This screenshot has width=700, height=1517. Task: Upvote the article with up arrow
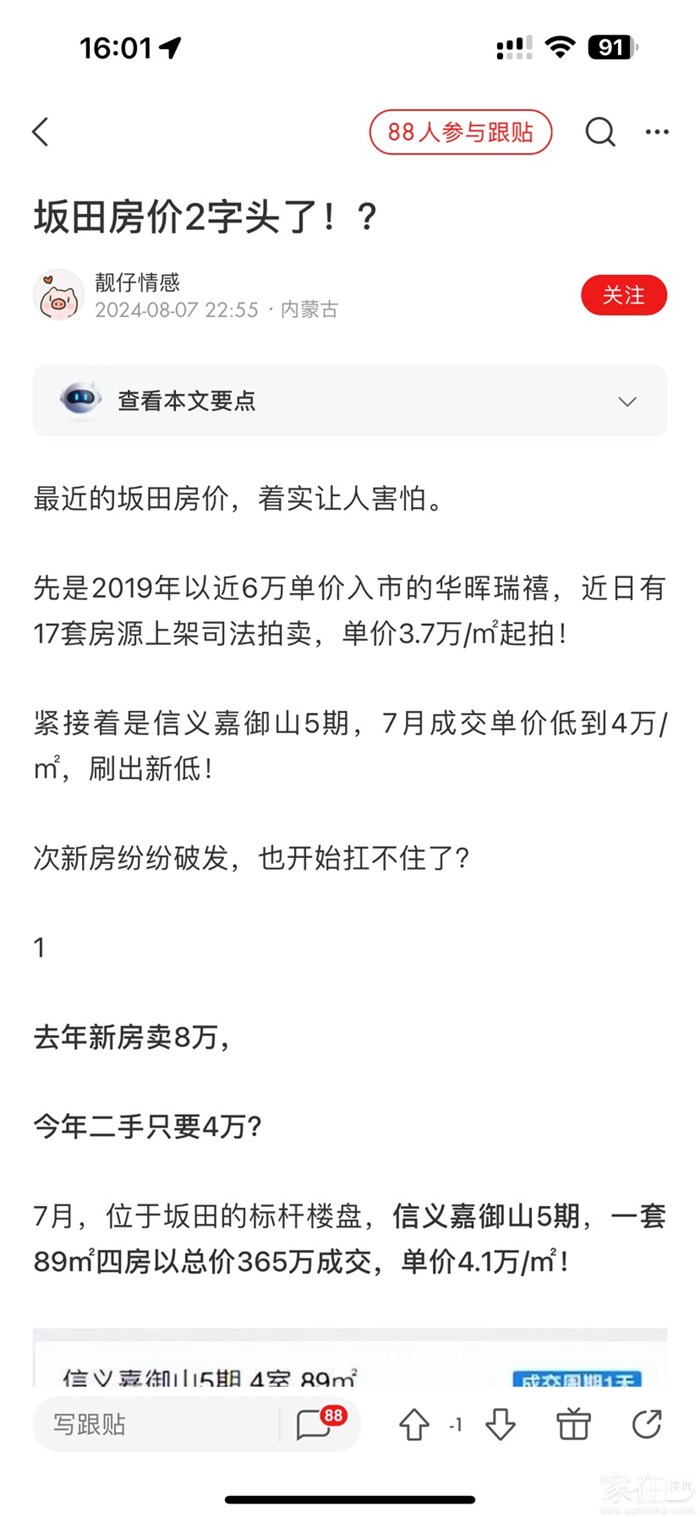(414, 1425)
